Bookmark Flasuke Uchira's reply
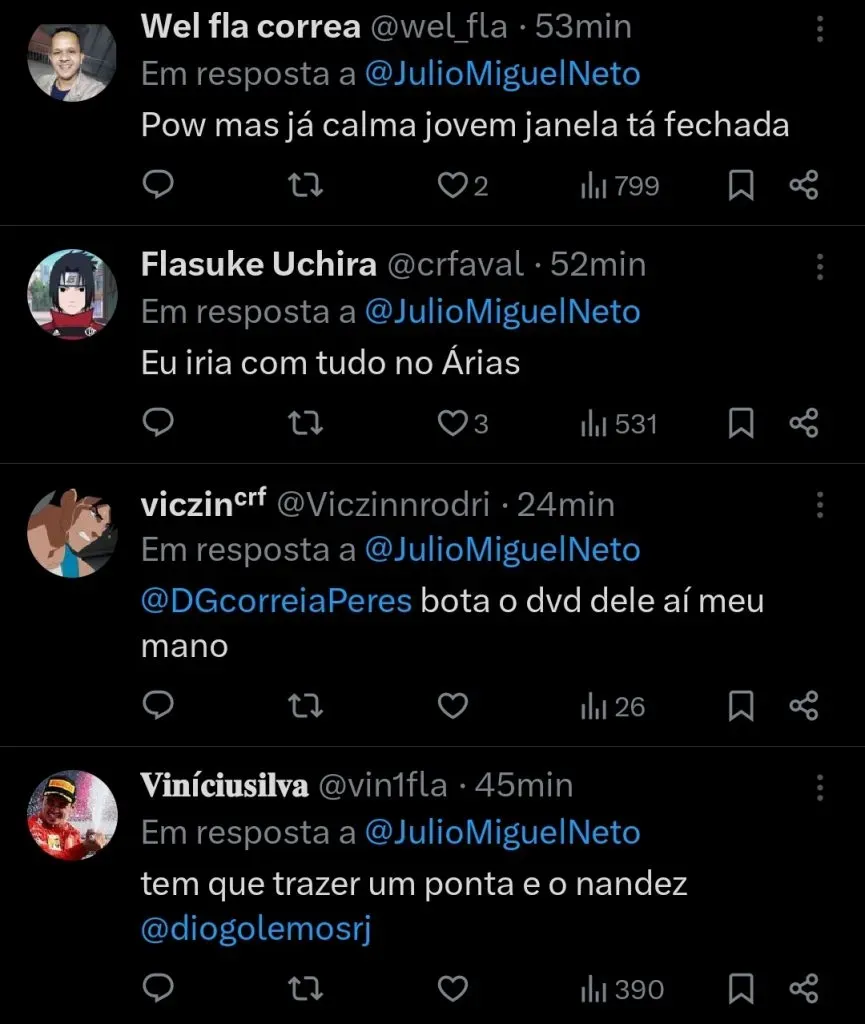Screen dimensions: 865x1024 [x=741, y=423]
